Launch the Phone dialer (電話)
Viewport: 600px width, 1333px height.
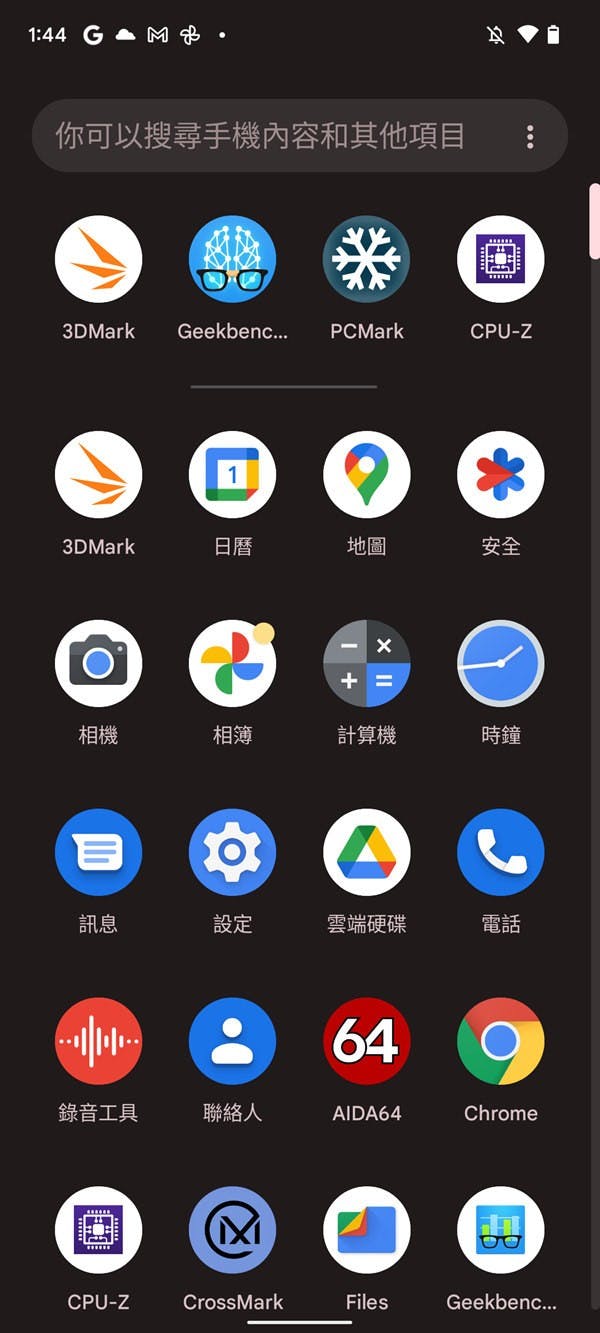(x=500, y=852)
